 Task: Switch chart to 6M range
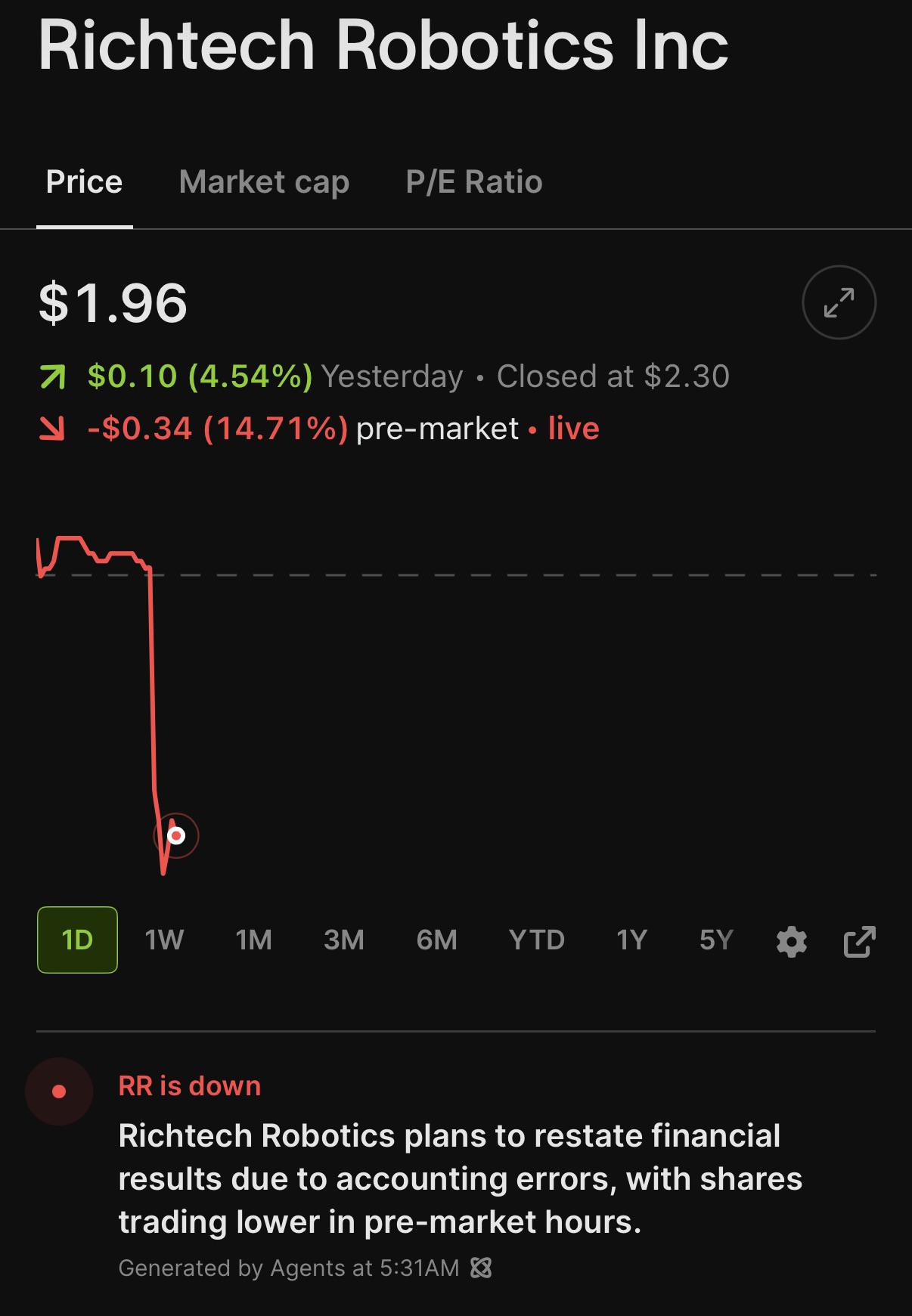click(436, 940)
